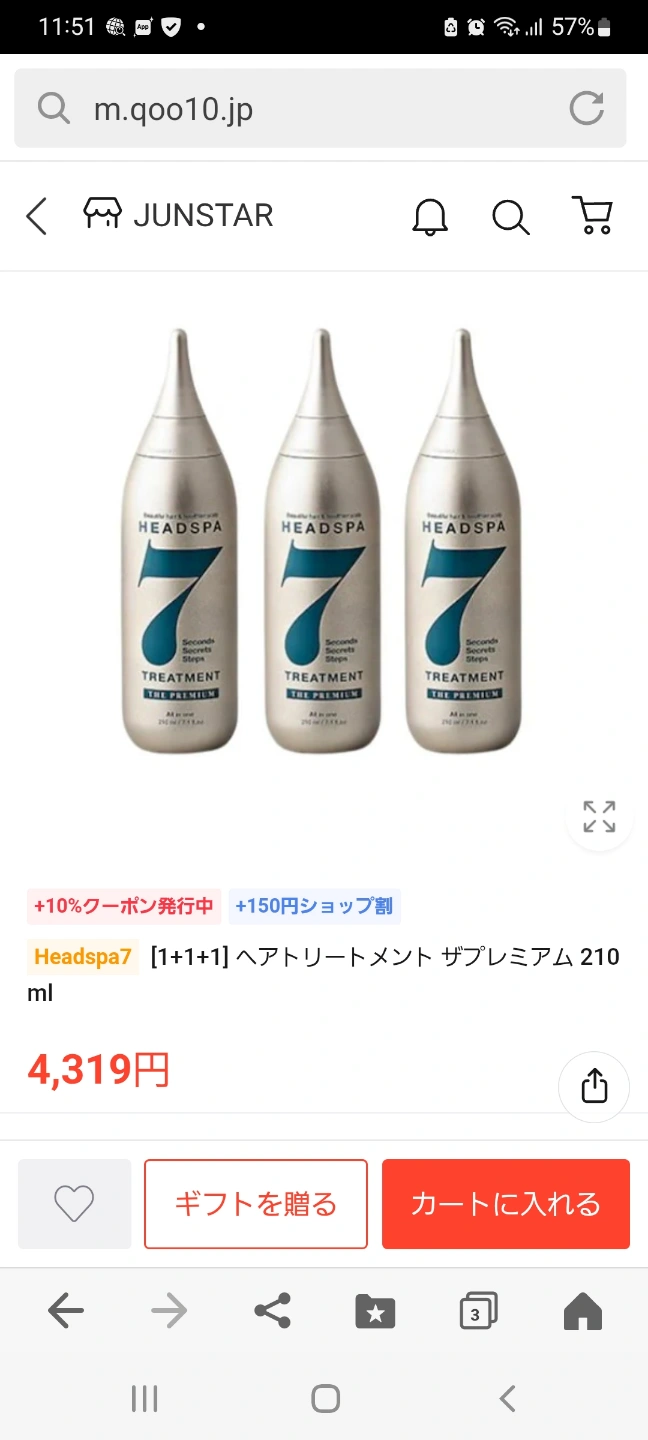The width and height of the screenshot is (648, 1440).
Task: Open the browser tab switcher
Action: click(478, 1310)
